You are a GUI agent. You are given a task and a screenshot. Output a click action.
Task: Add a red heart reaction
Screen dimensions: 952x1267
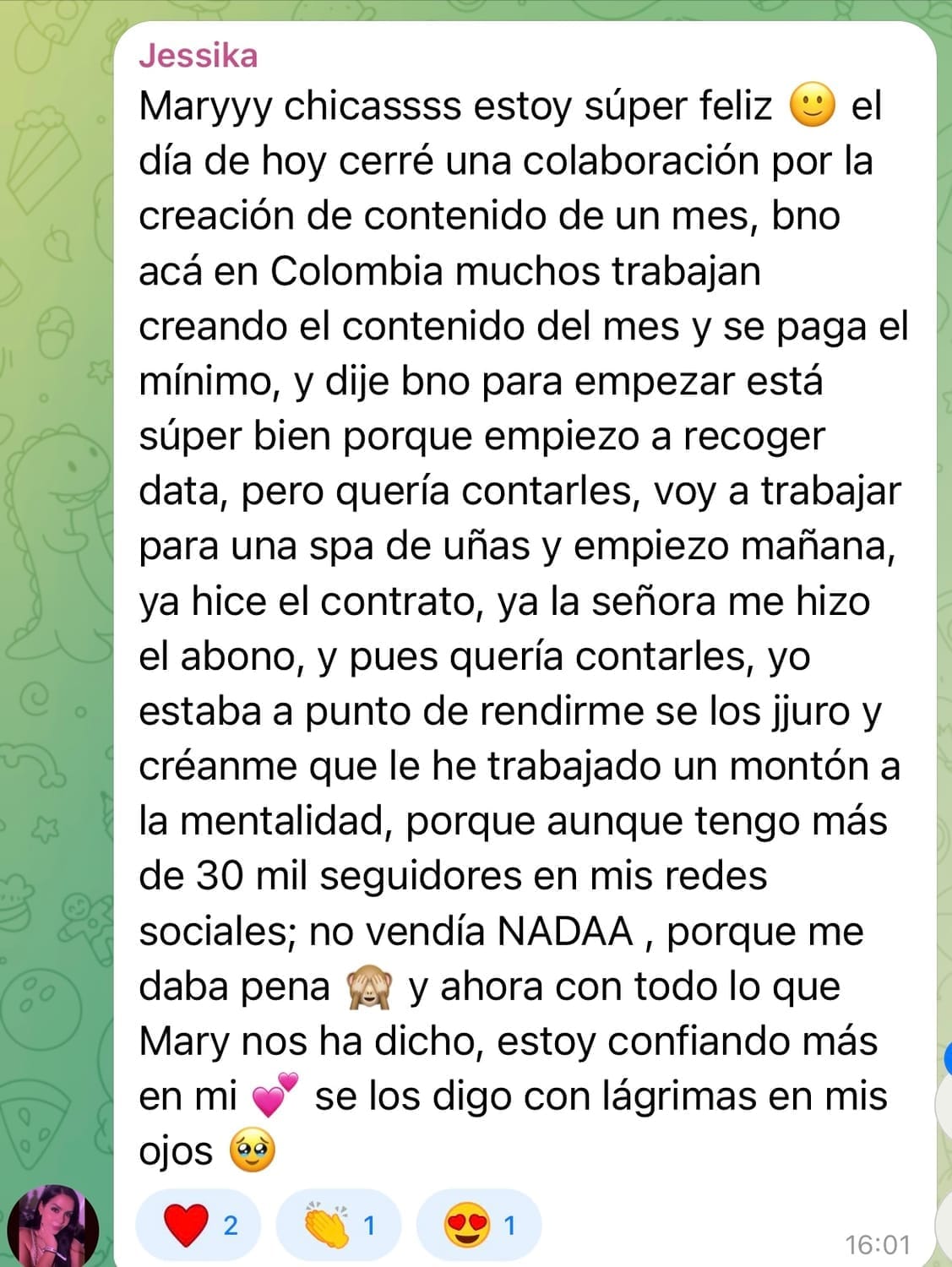tap(199, 1226)
